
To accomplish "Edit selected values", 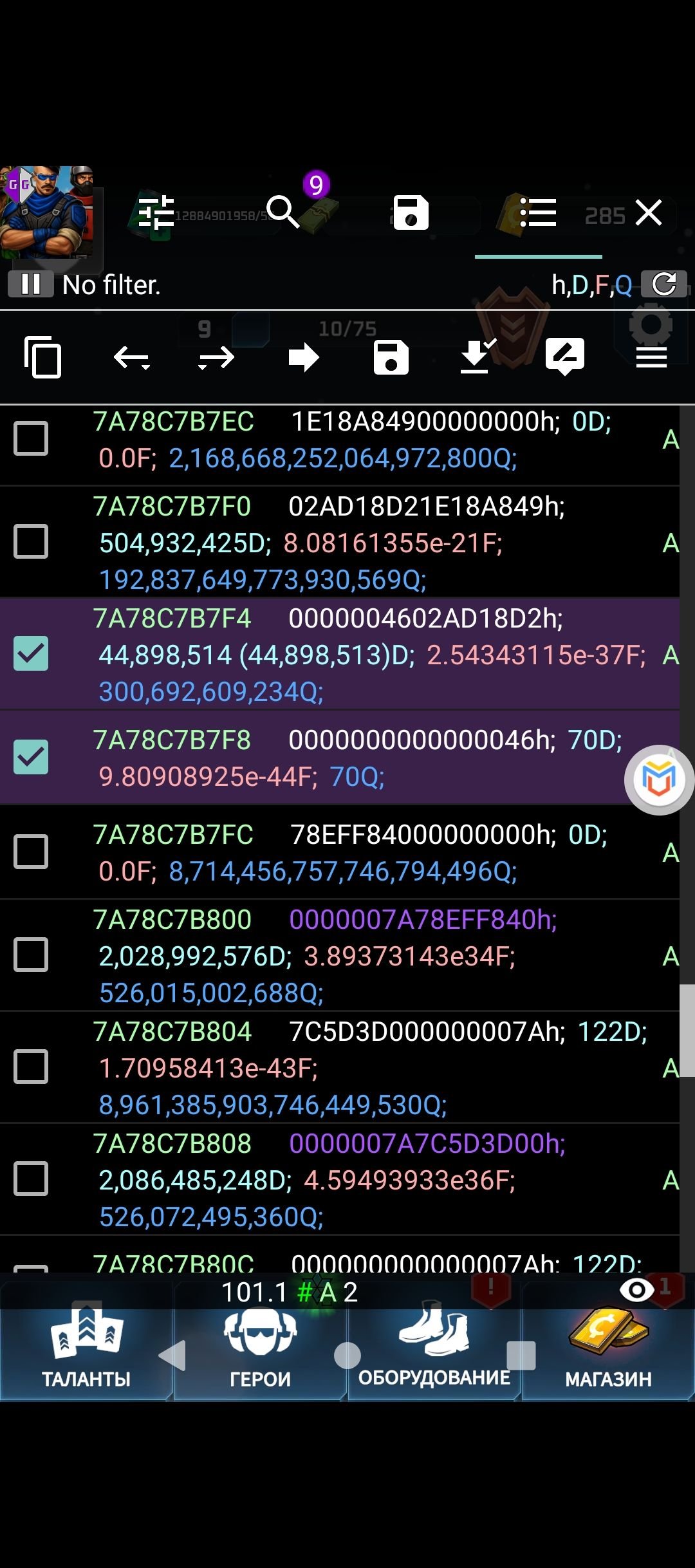I will [565, 356].
